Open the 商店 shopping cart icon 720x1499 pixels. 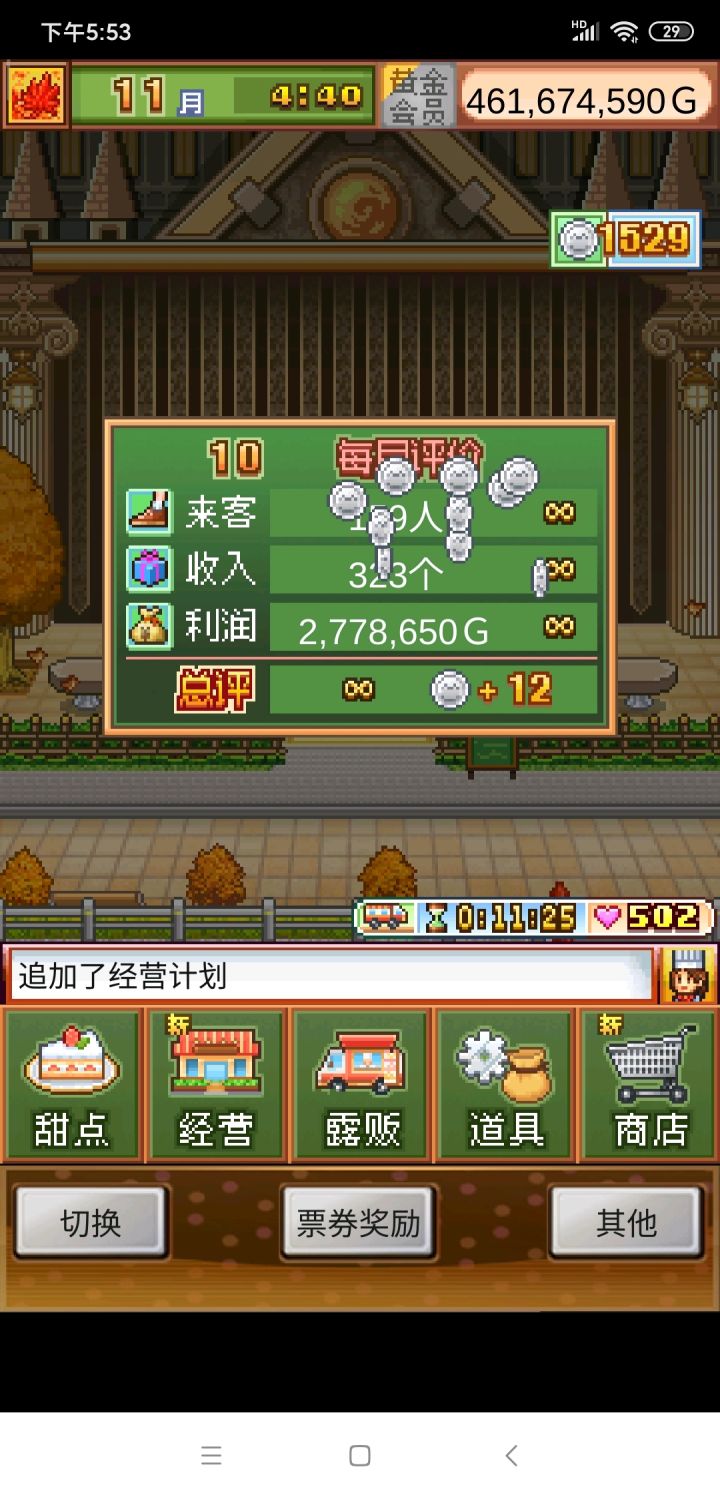pyautogui.click(x=648, y=1085)
